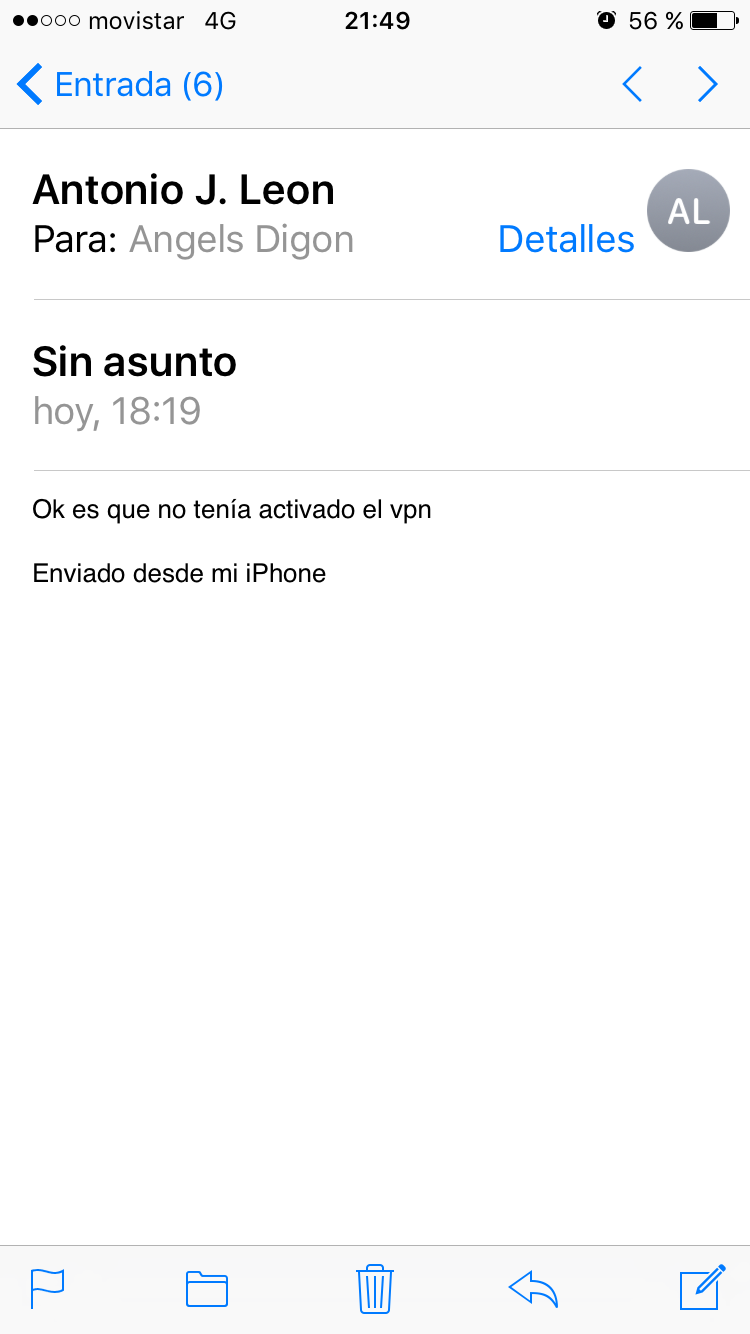Flag this email
Image resolution: width=750 pixels, height=1334 pixels.
pyautogui.click(x=47, y=1288)
